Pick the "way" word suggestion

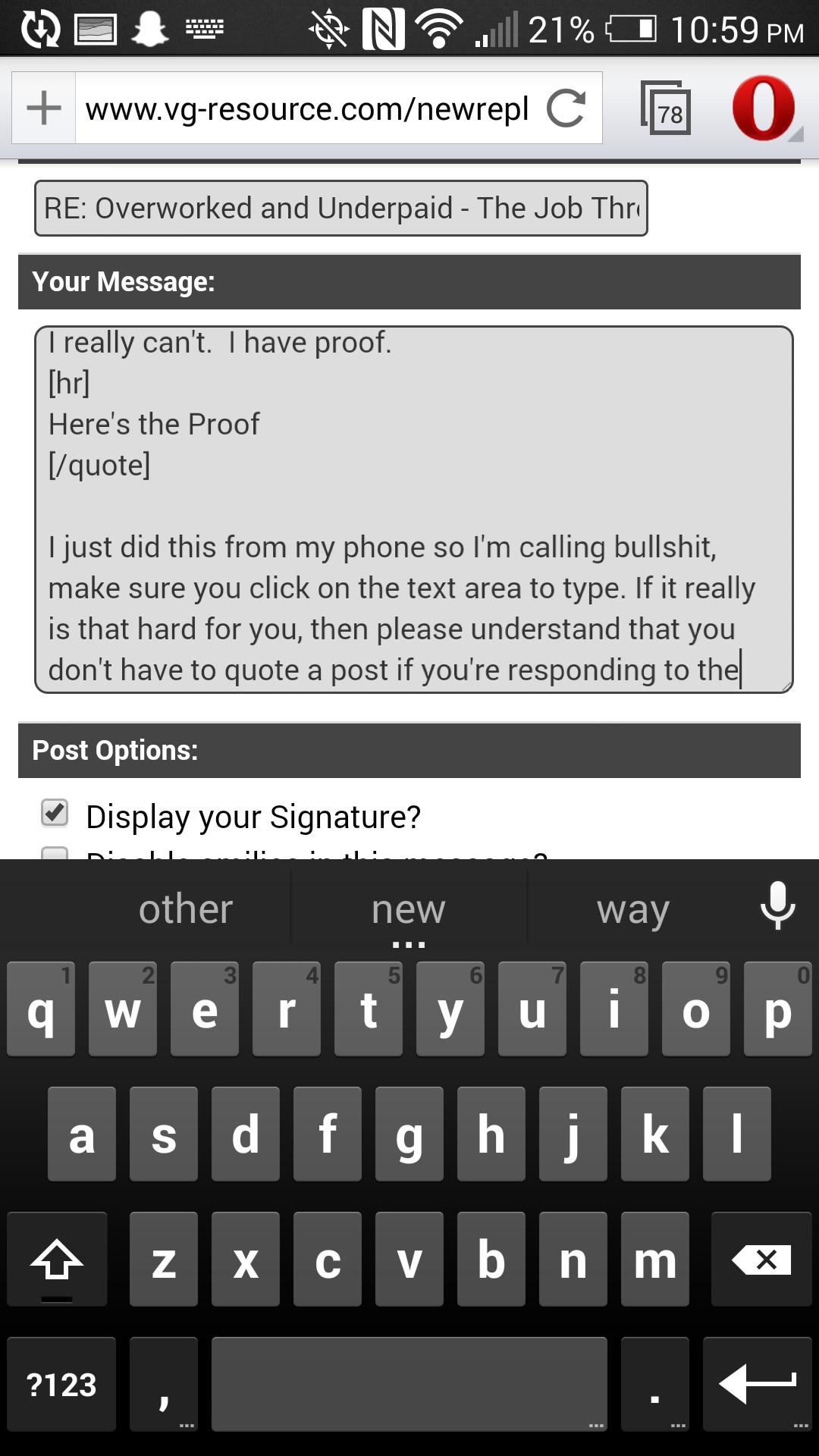tap(632, 908)
